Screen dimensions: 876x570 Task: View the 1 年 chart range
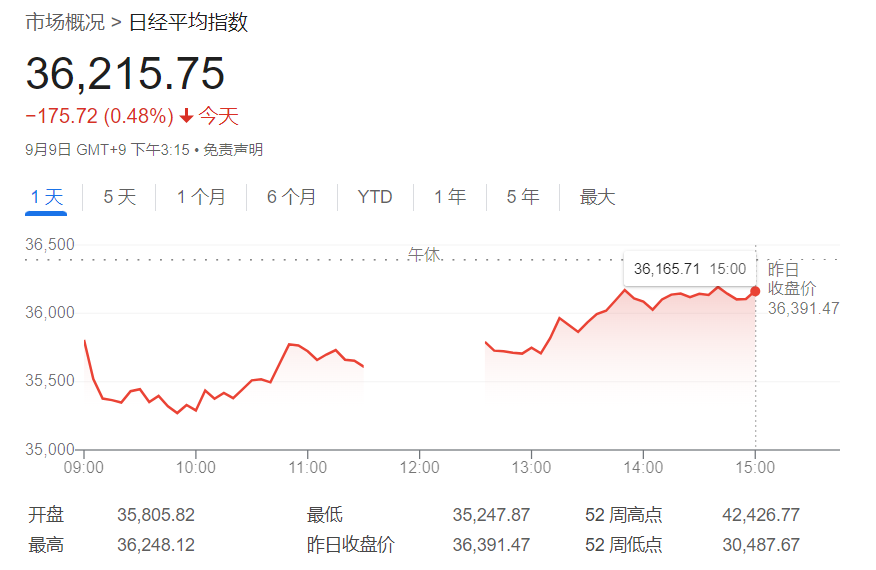pos(450,197)
